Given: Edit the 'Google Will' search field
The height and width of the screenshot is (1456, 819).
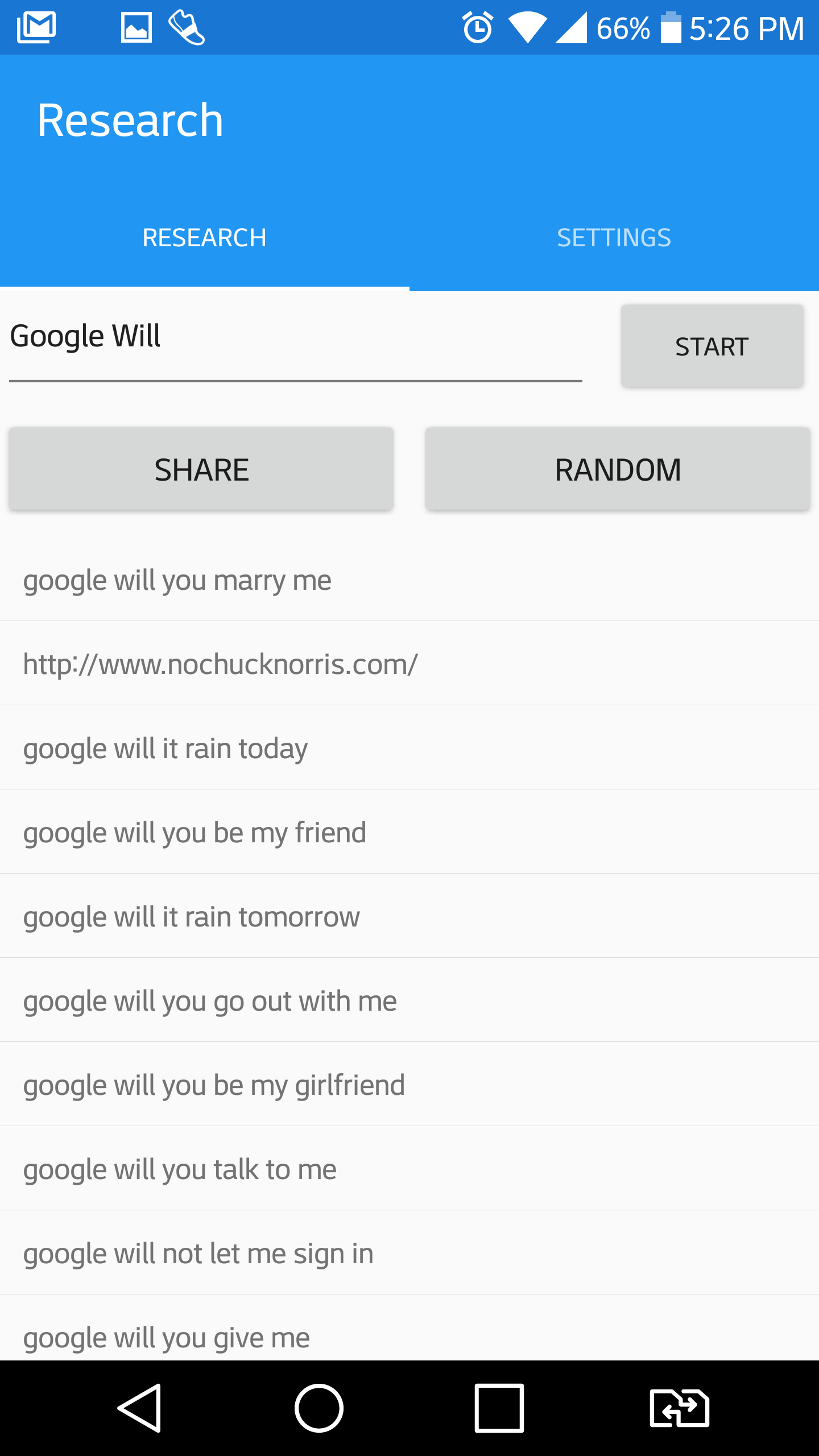Looking at the screenshot, I should click(x=296, y=337).
